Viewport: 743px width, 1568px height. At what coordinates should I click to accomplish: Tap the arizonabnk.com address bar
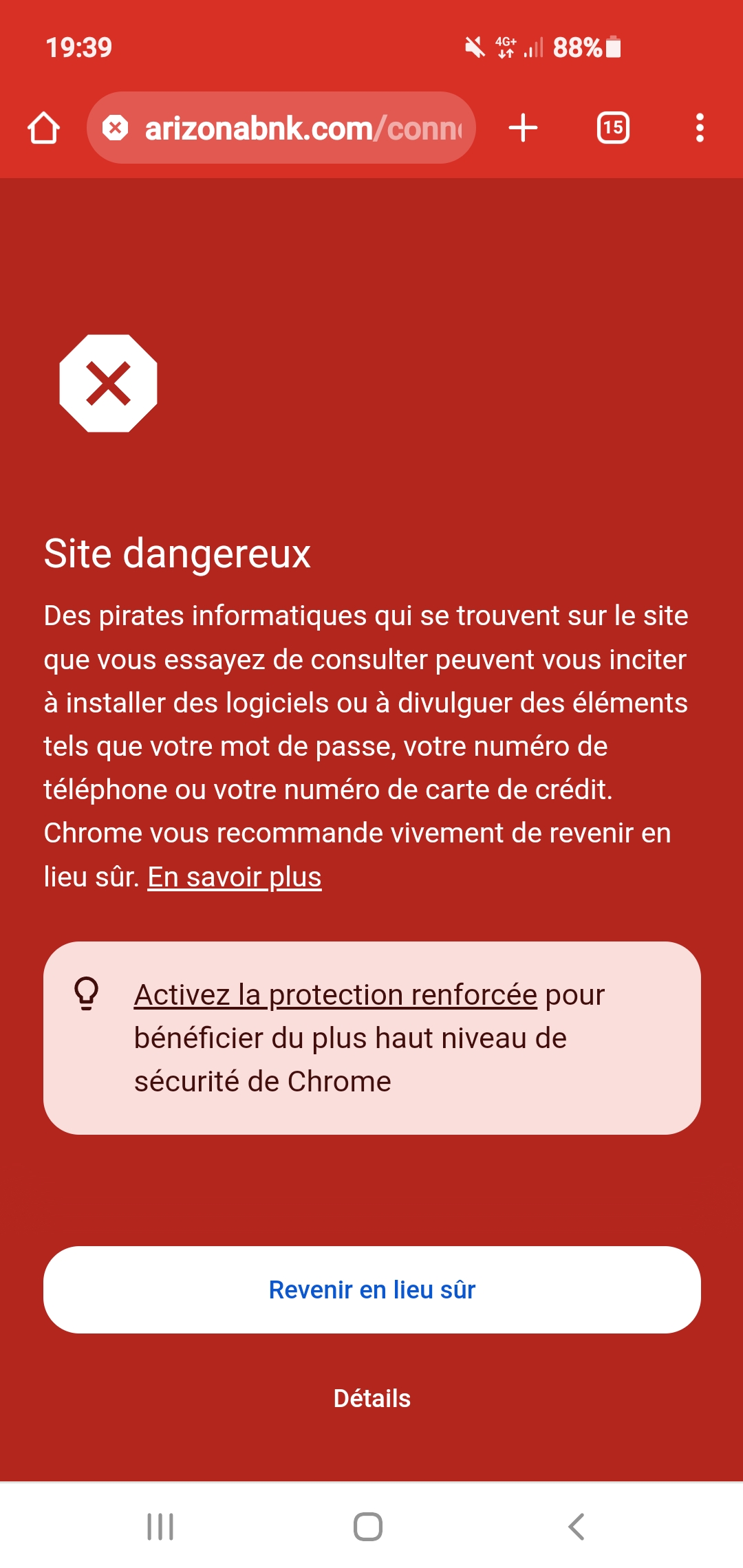click(x=281, y=128)
